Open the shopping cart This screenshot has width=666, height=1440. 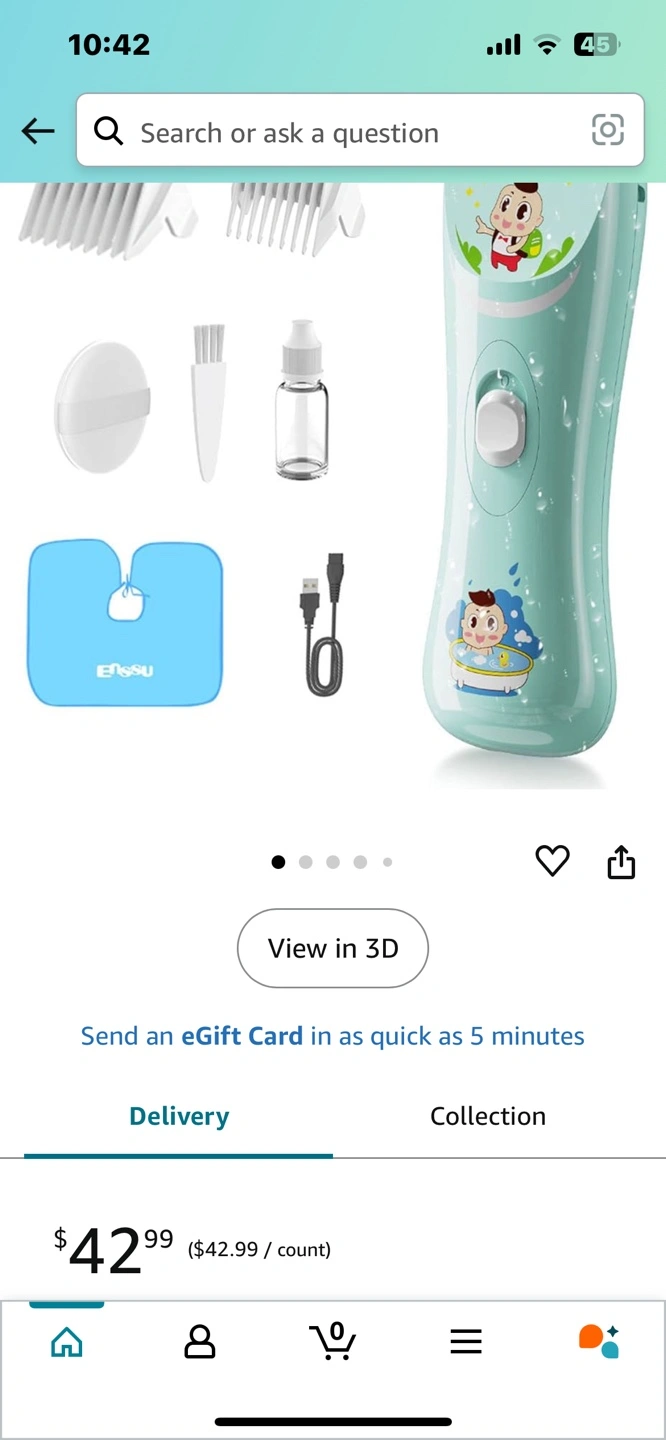332,1340
